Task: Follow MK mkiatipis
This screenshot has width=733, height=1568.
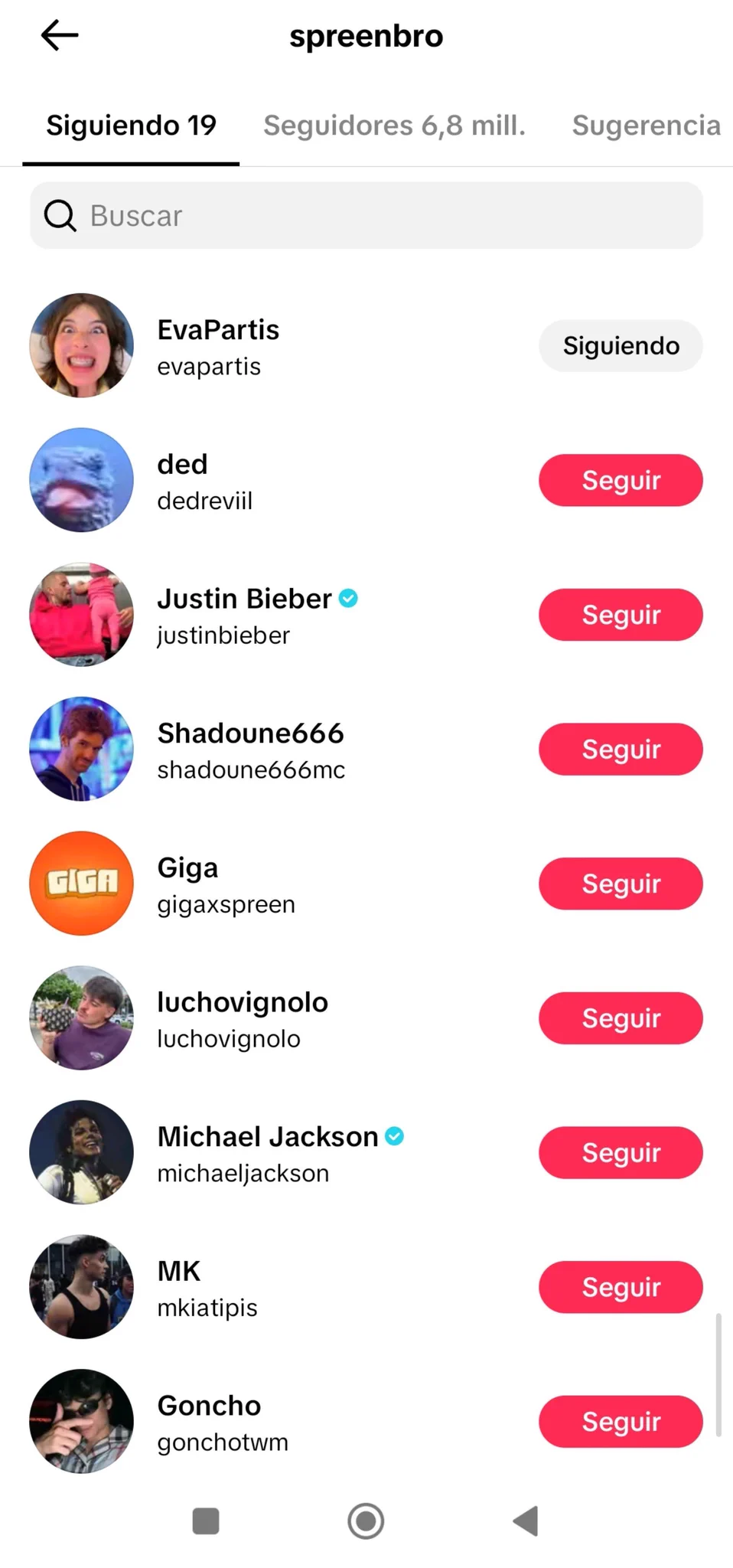Action: pos(621,1287)
